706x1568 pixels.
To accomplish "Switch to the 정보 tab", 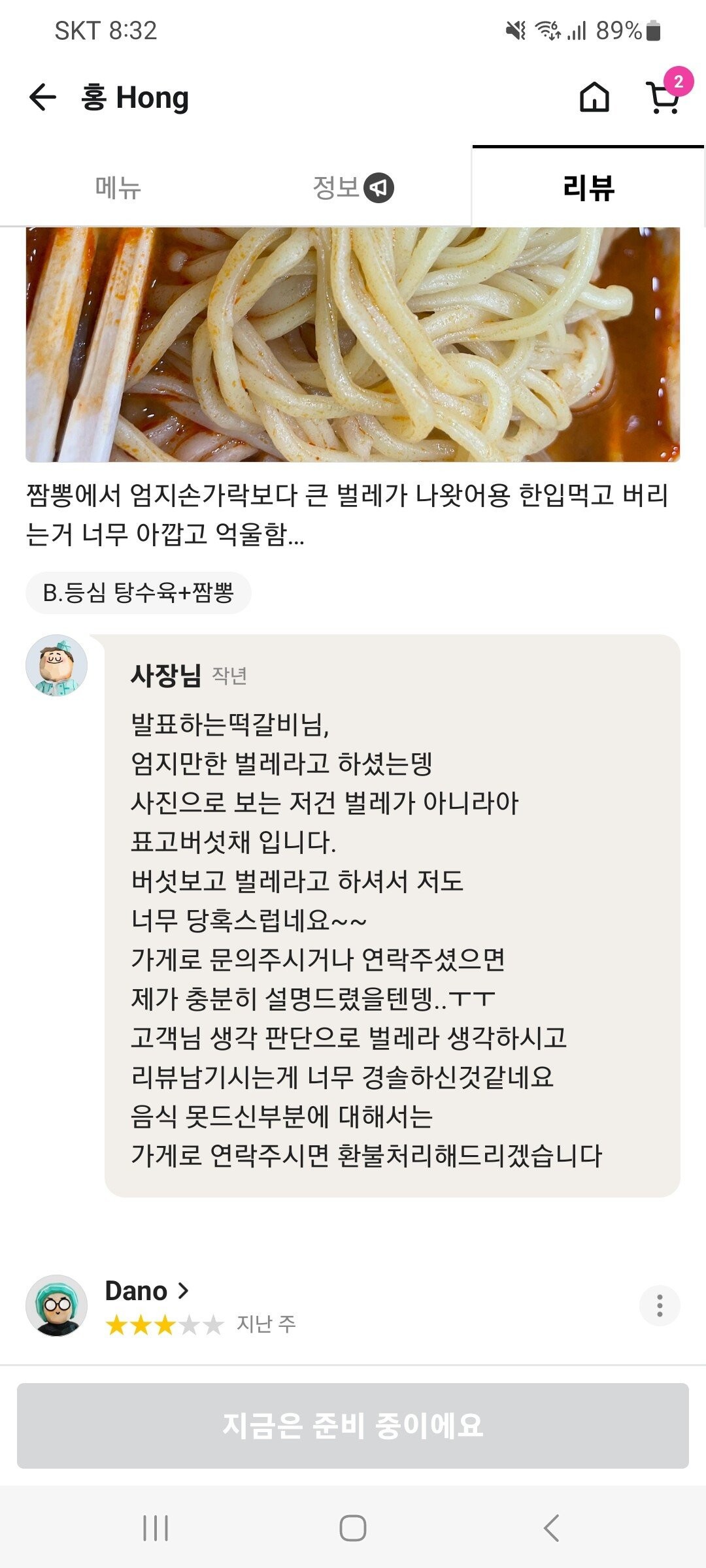I will tap(353, 188).
